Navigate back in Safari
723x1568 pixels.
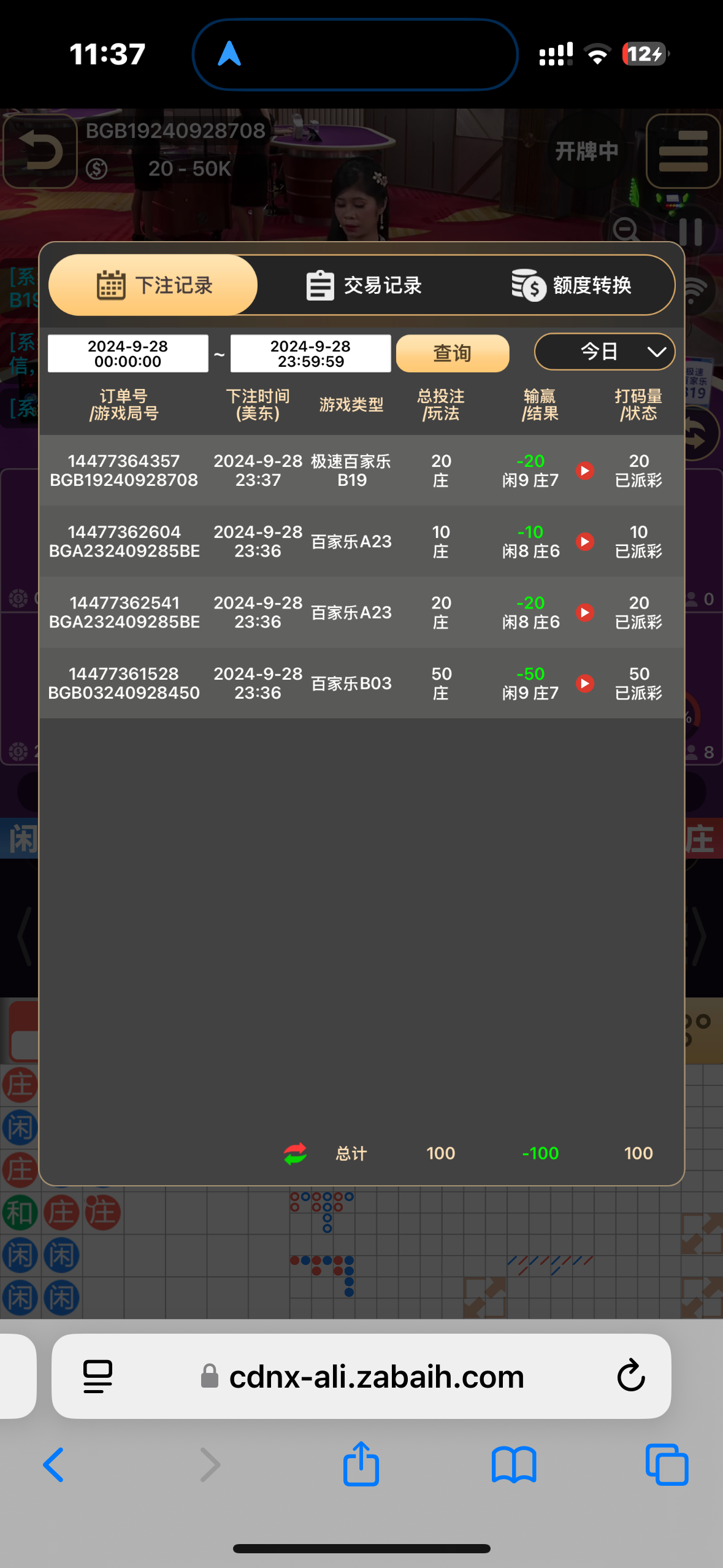point(54,1464)
